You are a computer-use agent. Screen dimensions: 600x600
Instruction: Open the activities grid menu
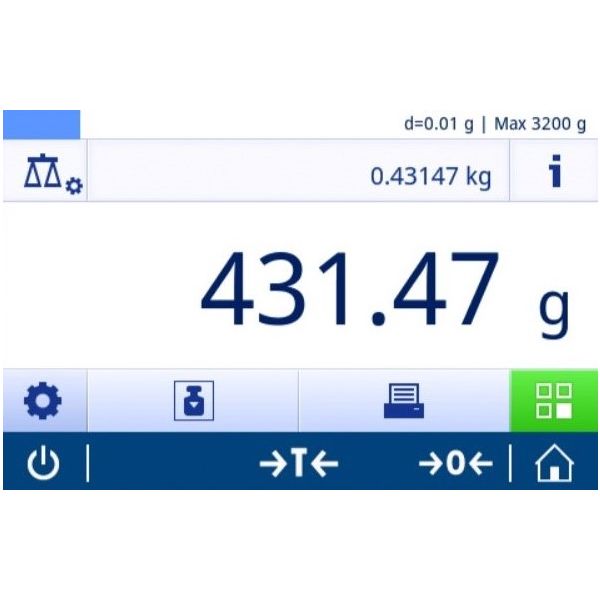tap(554, 401)
